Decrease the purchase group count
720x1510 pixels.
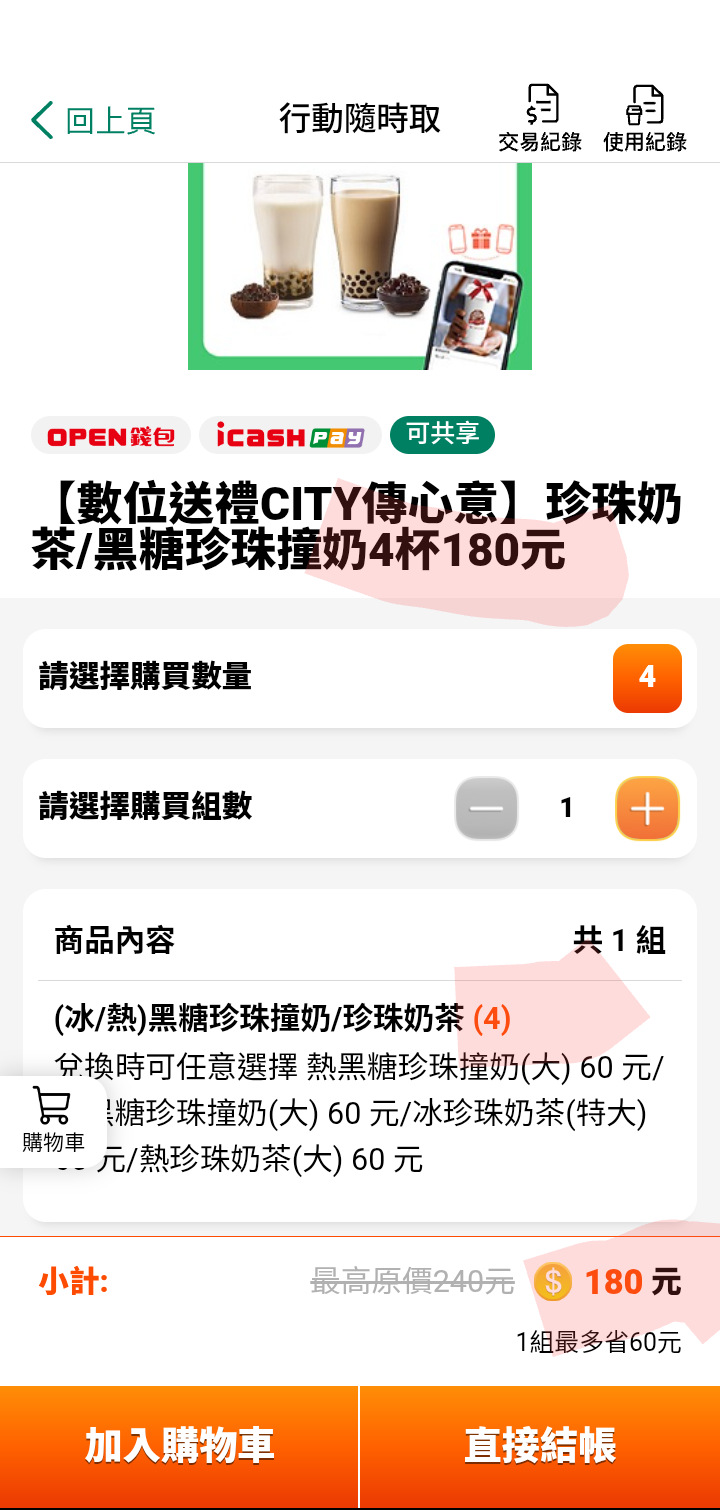486,808
